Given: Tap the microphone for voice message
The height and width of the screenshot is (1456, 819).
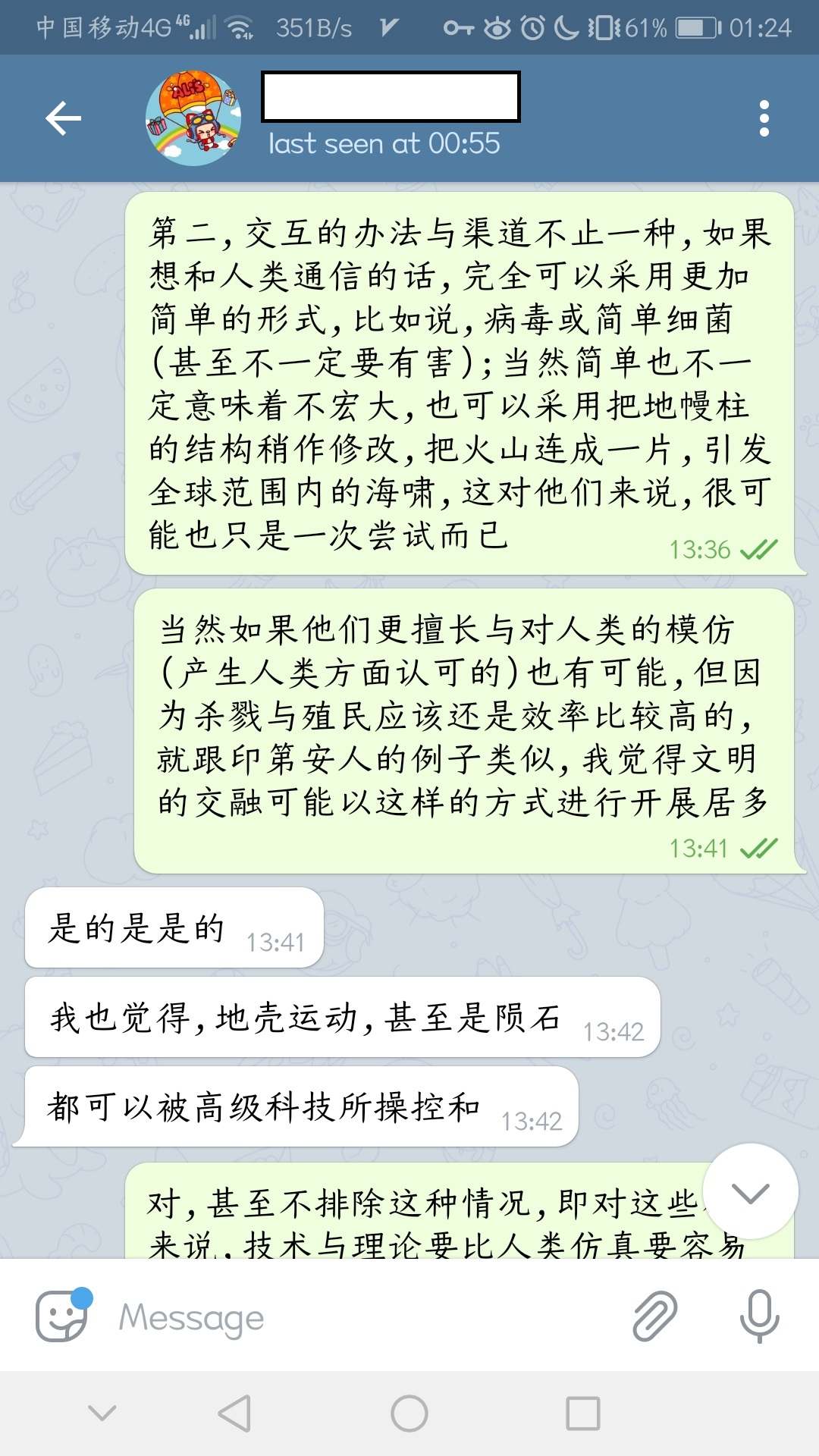Looking at the screenshot, I should click(759, 1316).
